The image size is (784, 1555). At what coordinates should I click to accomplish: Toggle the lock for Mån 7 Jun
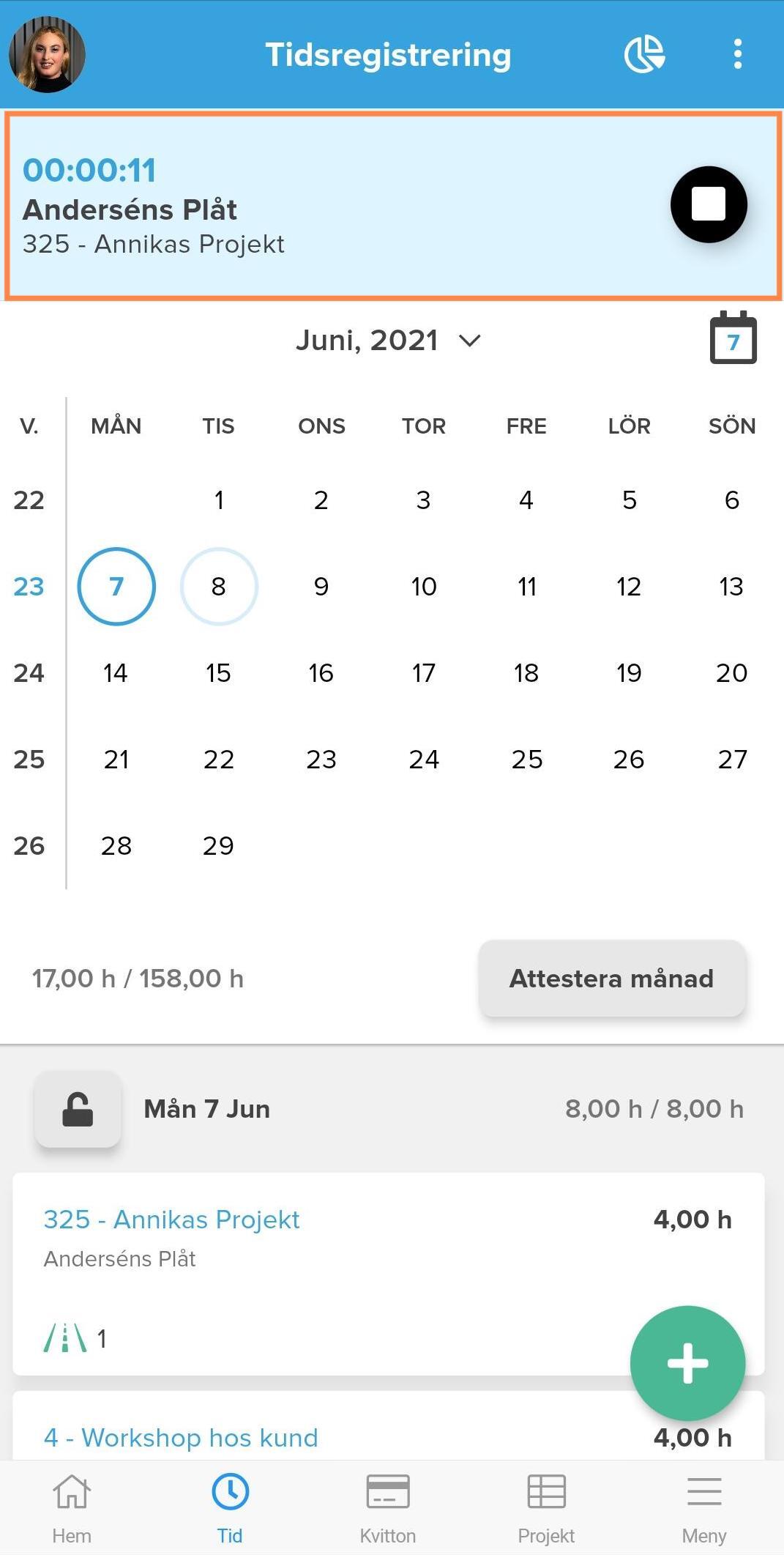[78, 1109]
